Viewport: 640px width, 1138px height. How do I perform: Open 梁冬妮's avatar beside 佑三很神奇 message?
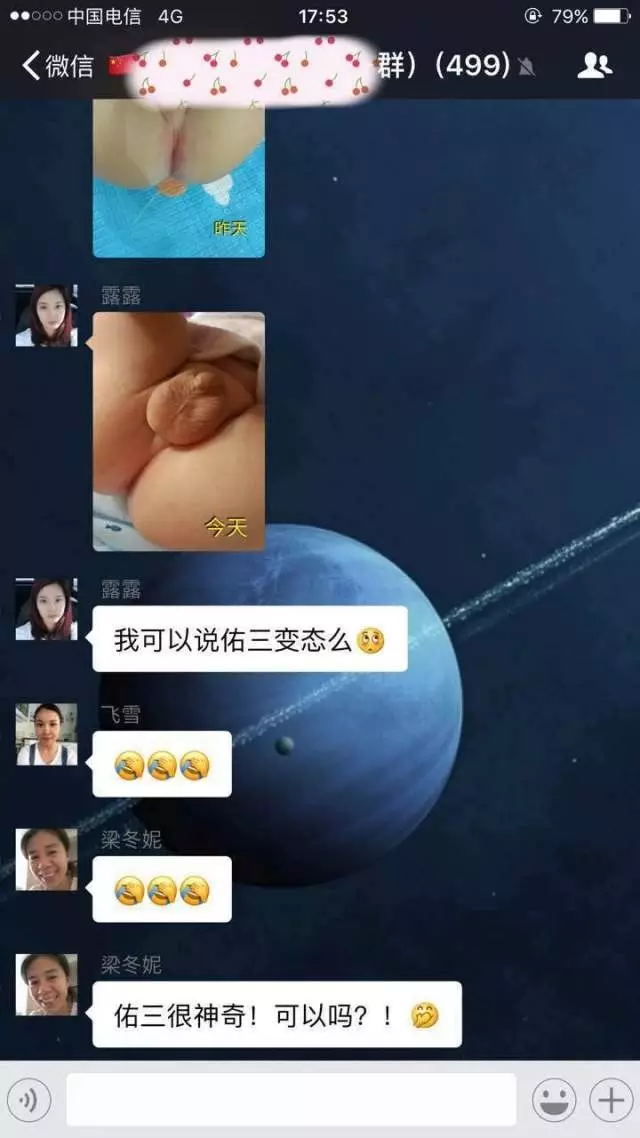(46, 984)
